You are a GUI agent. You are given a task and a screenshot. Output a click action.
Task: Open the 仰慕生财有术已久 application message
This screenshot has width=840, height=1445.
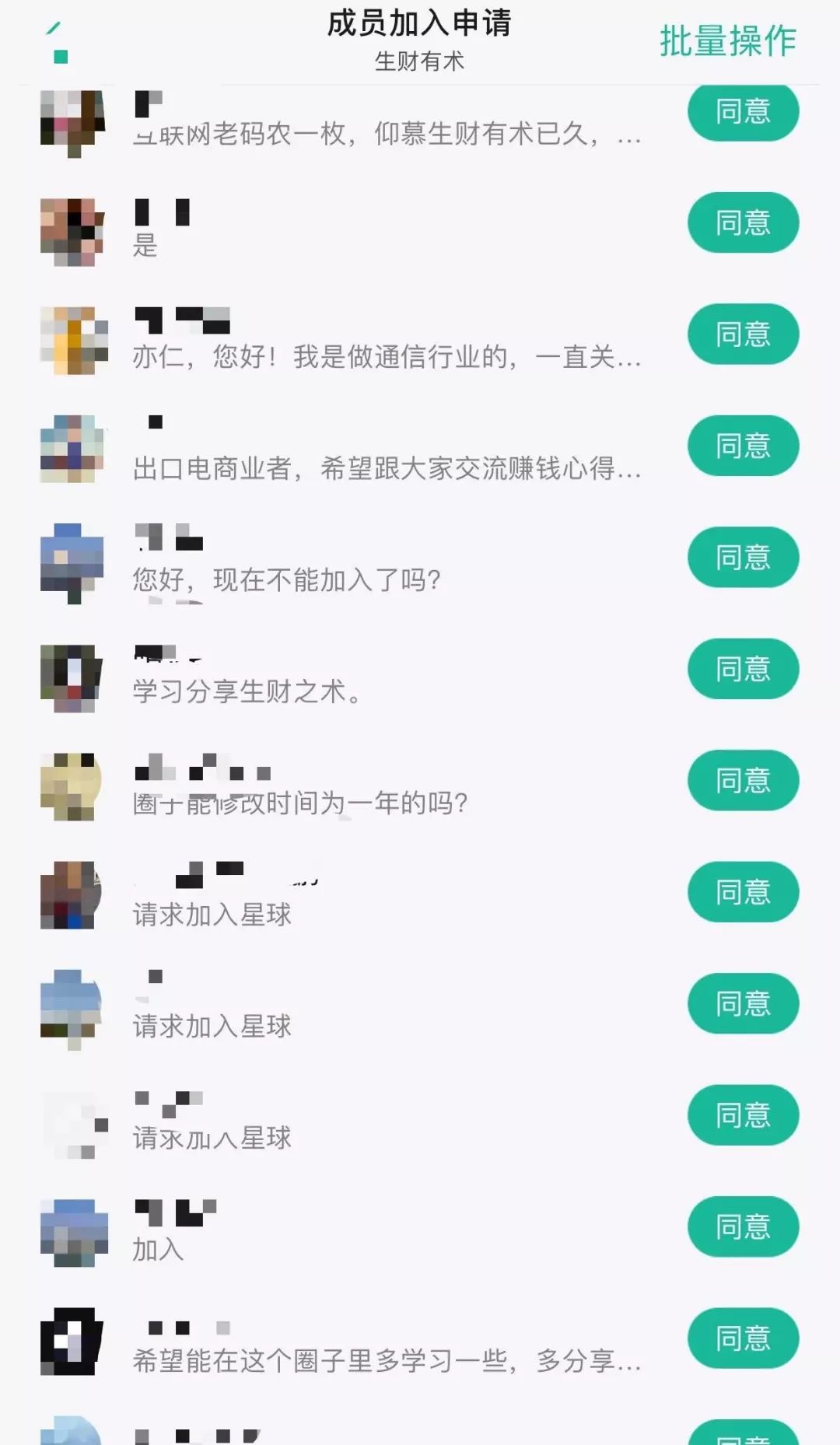point(387,135)
